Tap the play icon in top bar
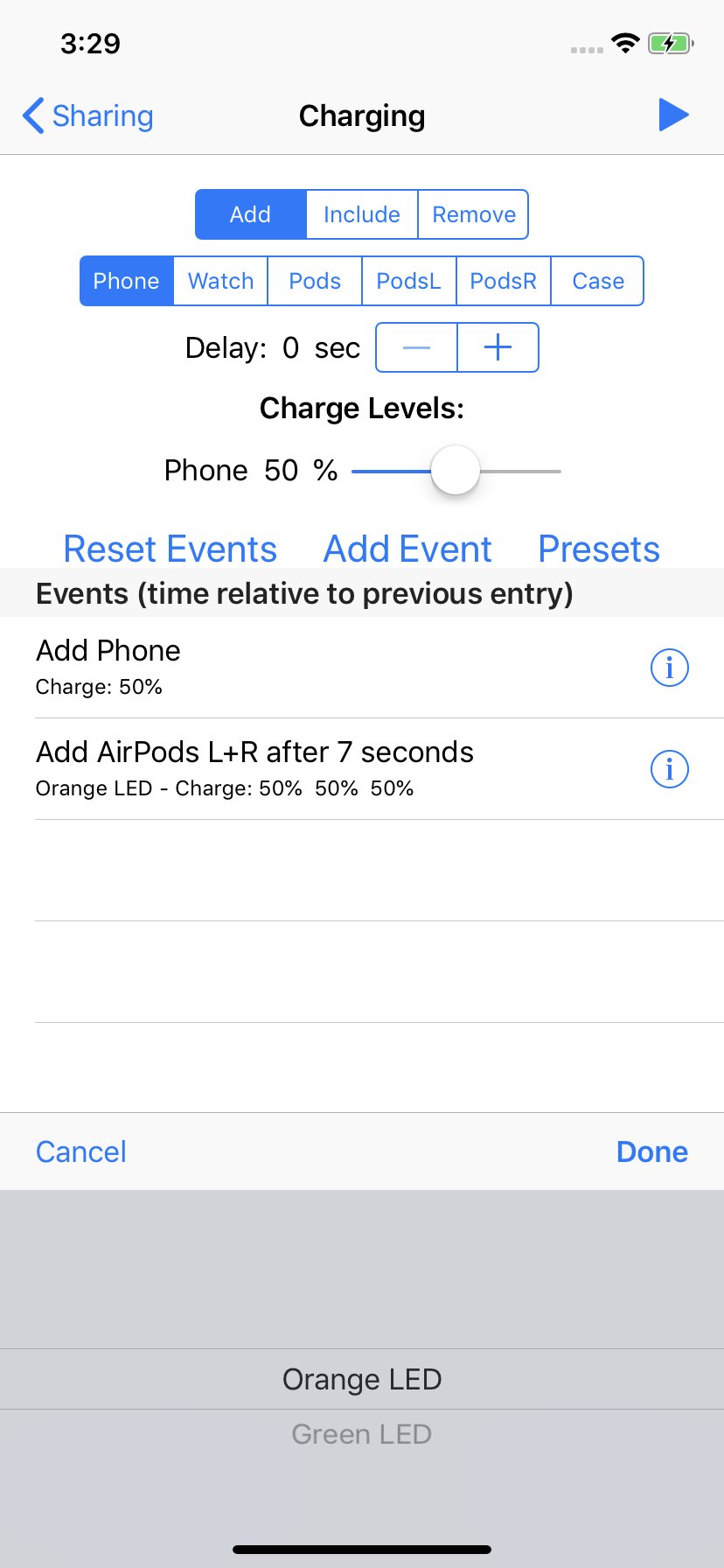The width and height of the screenshot is (724, 1568). [672, 115]
